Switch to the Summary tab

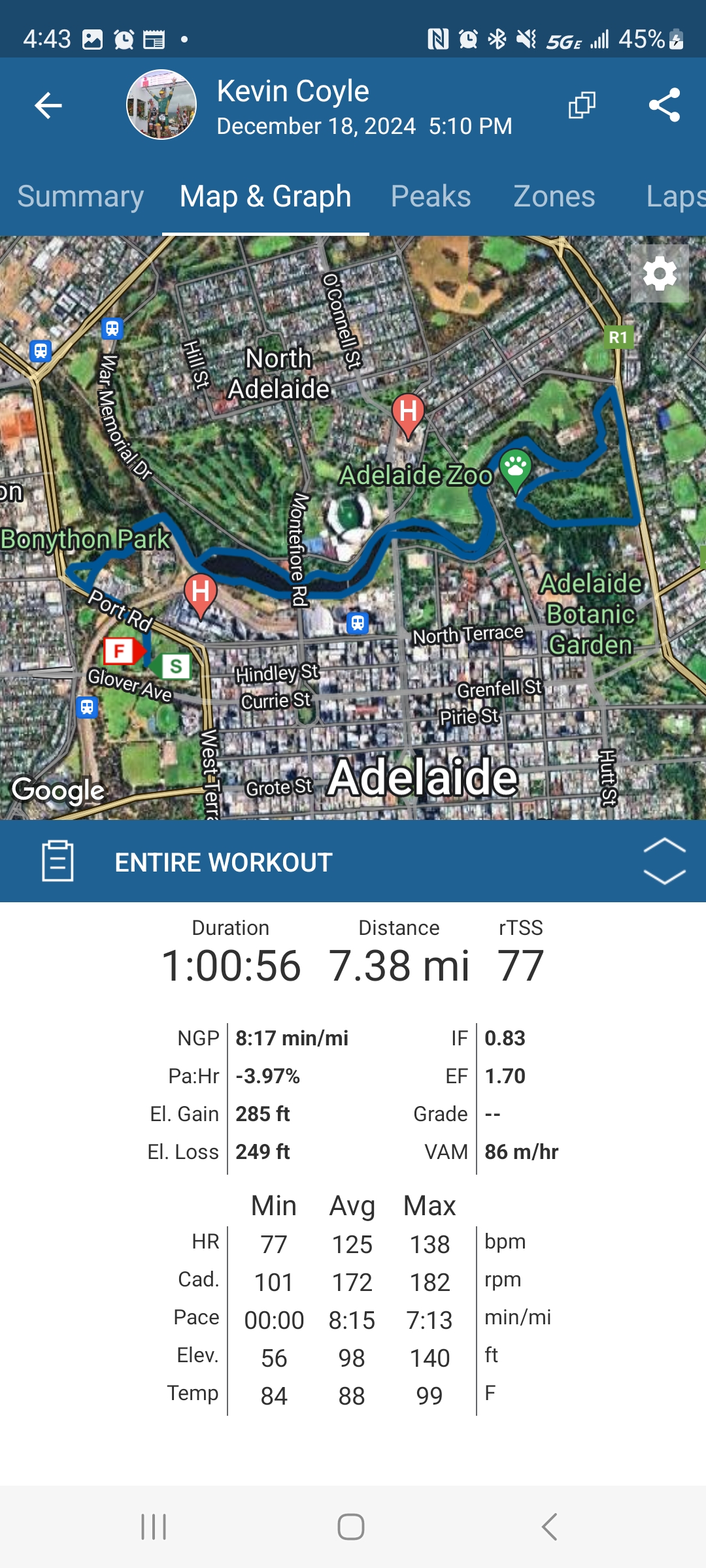pyautogui.click(x=80, y=197)
